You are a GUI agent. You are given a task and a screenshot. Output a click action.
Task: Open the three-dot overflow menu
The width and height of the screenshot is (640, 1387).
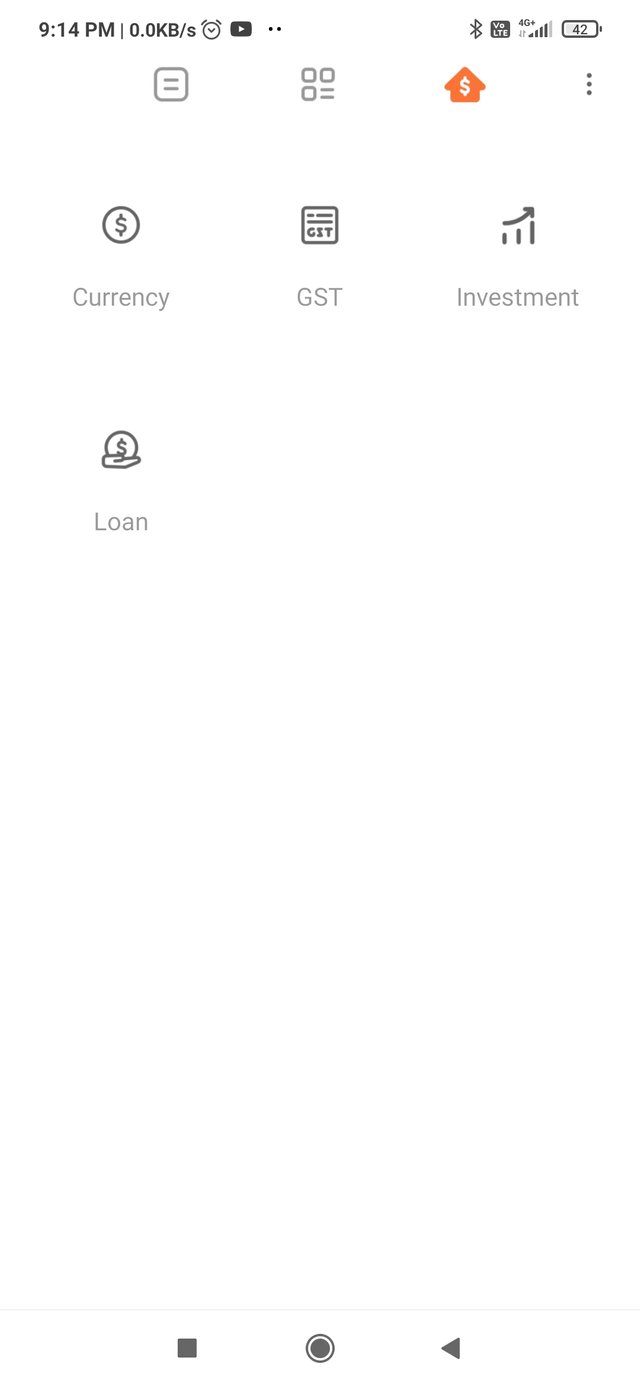click(x=589, y=85)
